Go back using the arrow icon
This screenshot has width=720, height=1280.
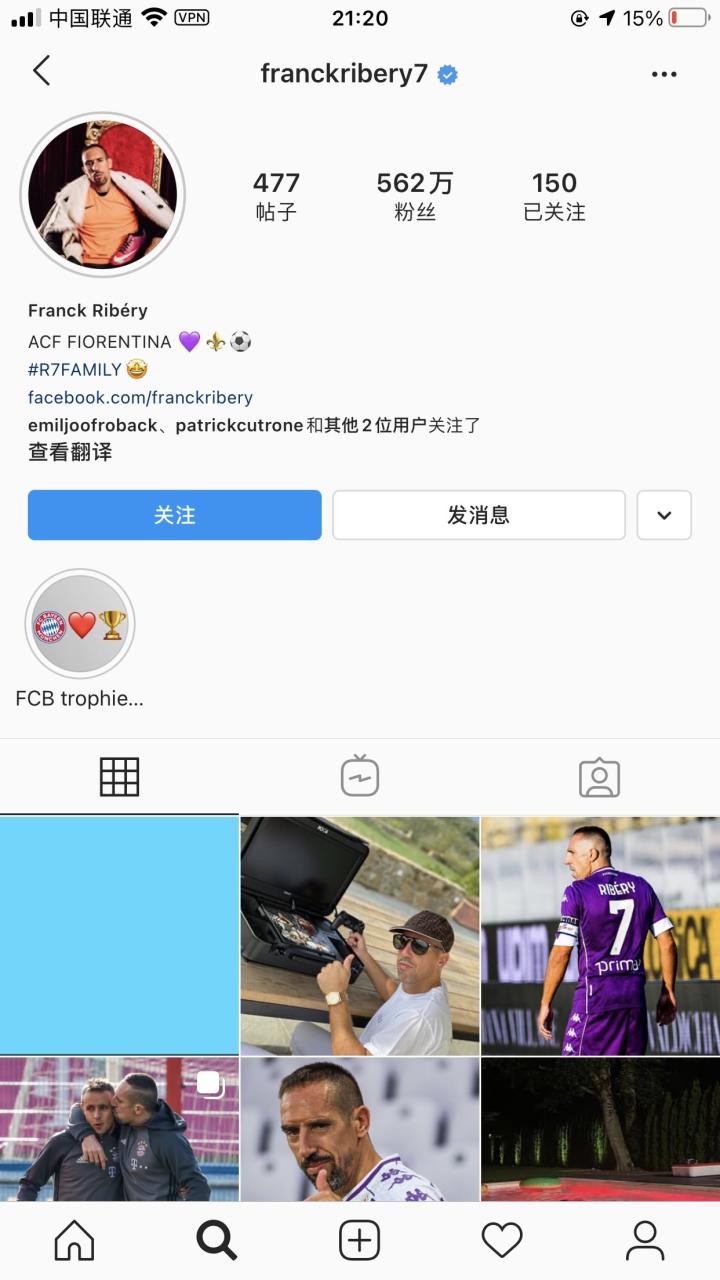(41, 71)
